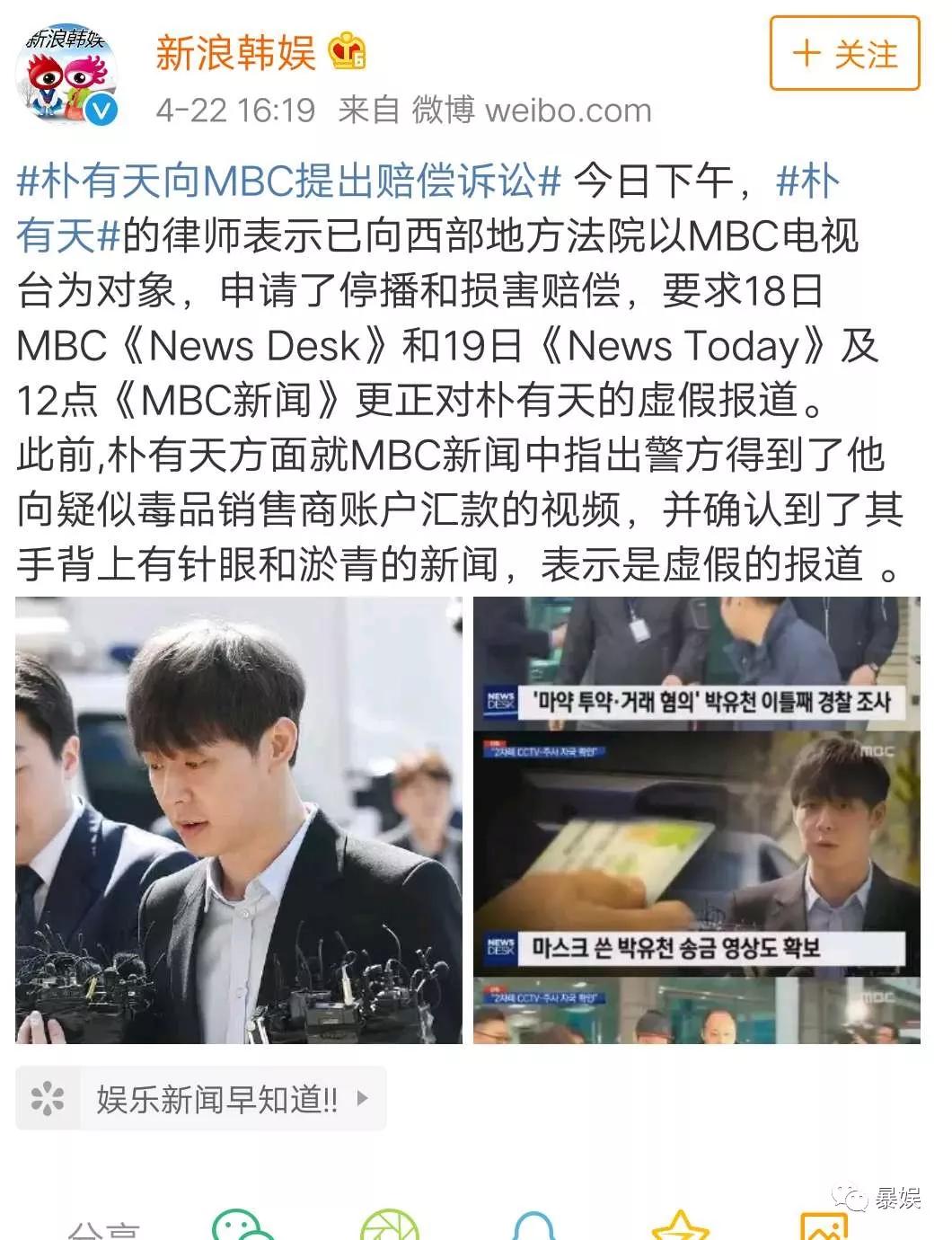This screenshot has width=952, height=1240.
Task: Share the post to Qzone
Action: coord(680,1227)
